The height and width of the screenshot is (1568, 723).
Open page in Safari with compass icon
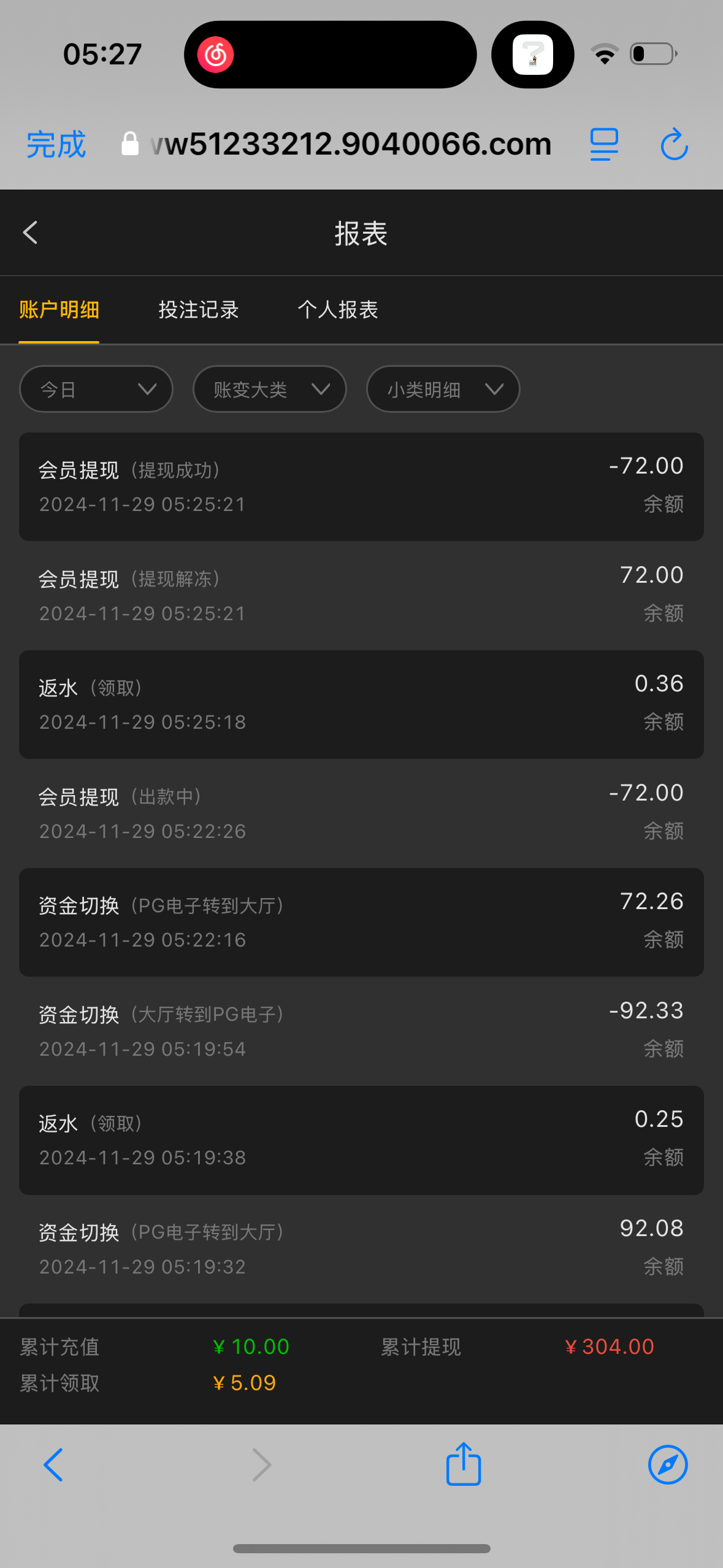pos(667,1465)
